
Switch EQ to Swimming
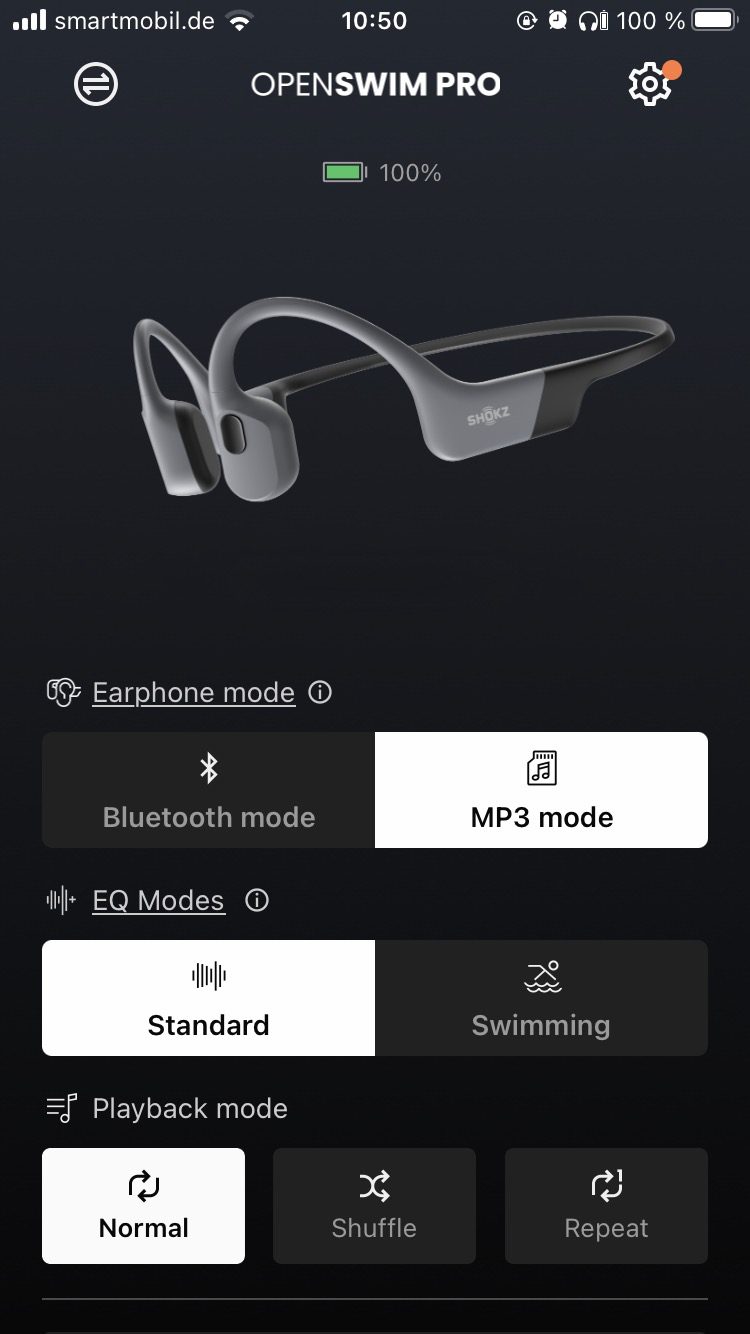tap(541, 998)
